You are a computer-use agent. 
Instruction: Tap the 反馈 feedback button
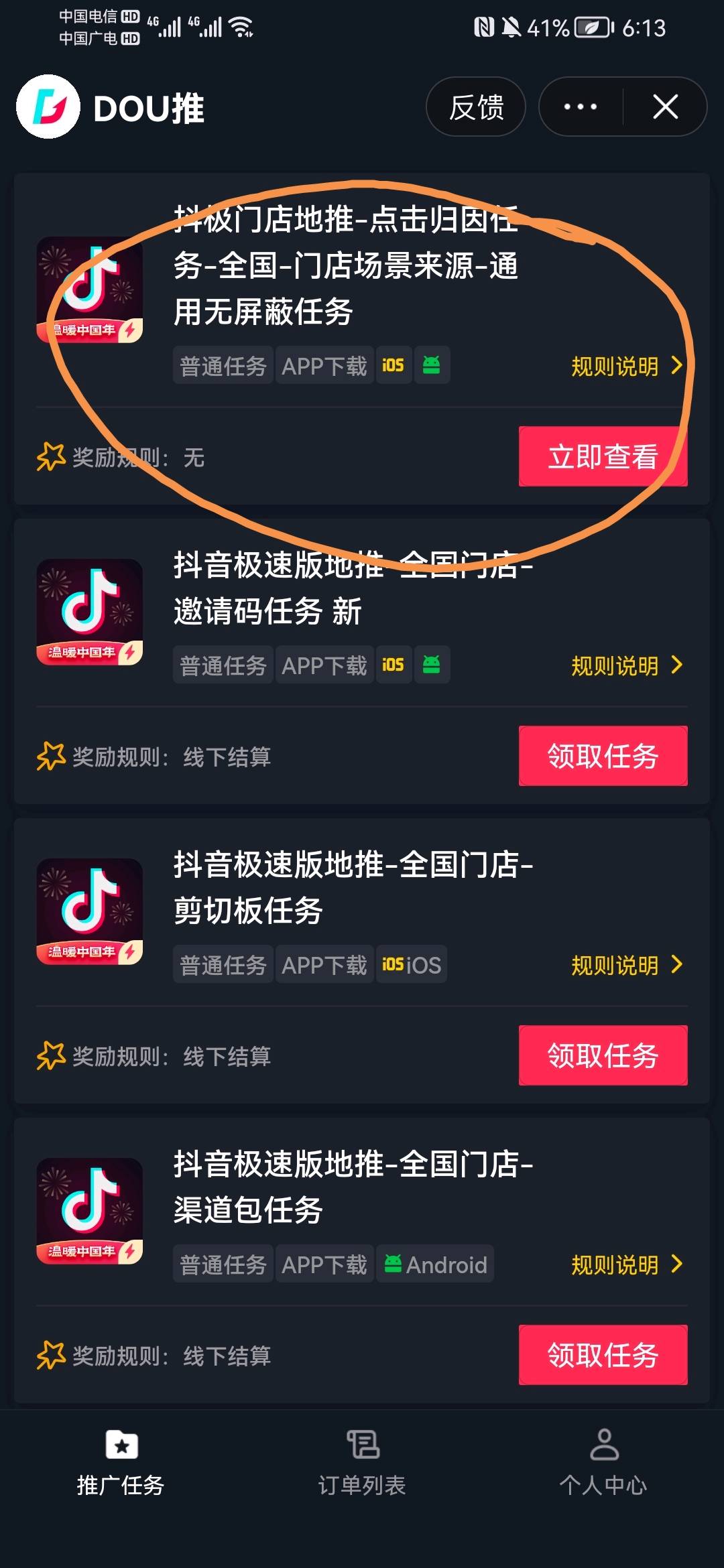click(476, 107)
